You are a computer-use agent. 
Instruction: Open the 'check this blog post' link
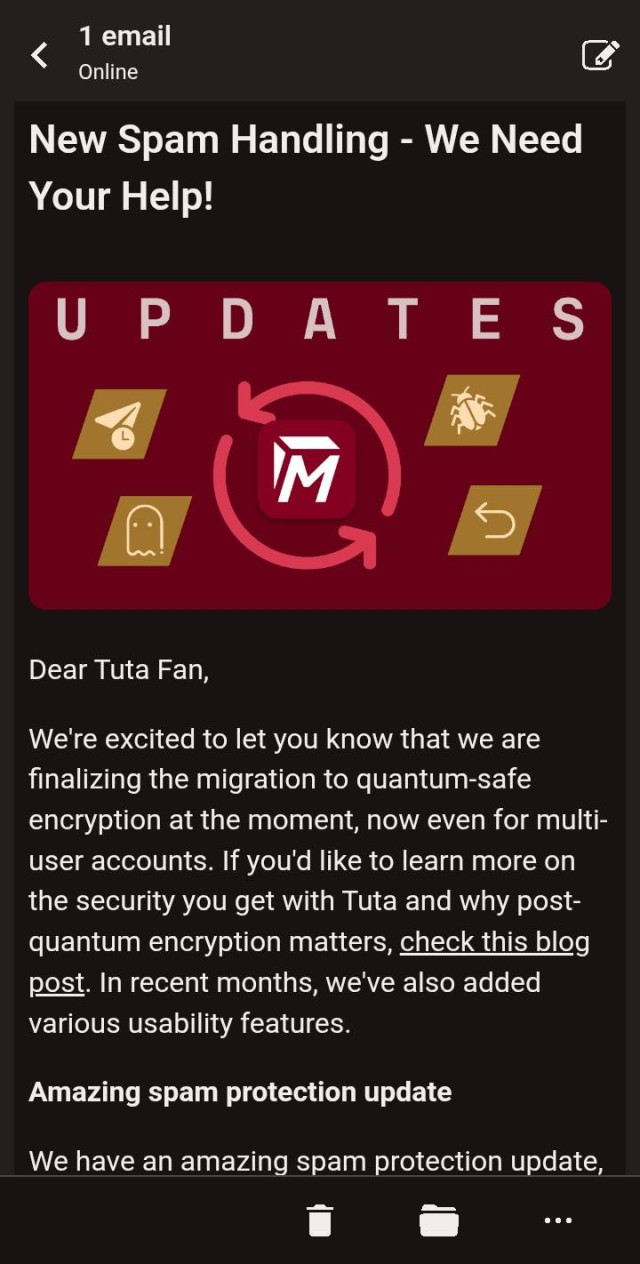click(494, 942)
